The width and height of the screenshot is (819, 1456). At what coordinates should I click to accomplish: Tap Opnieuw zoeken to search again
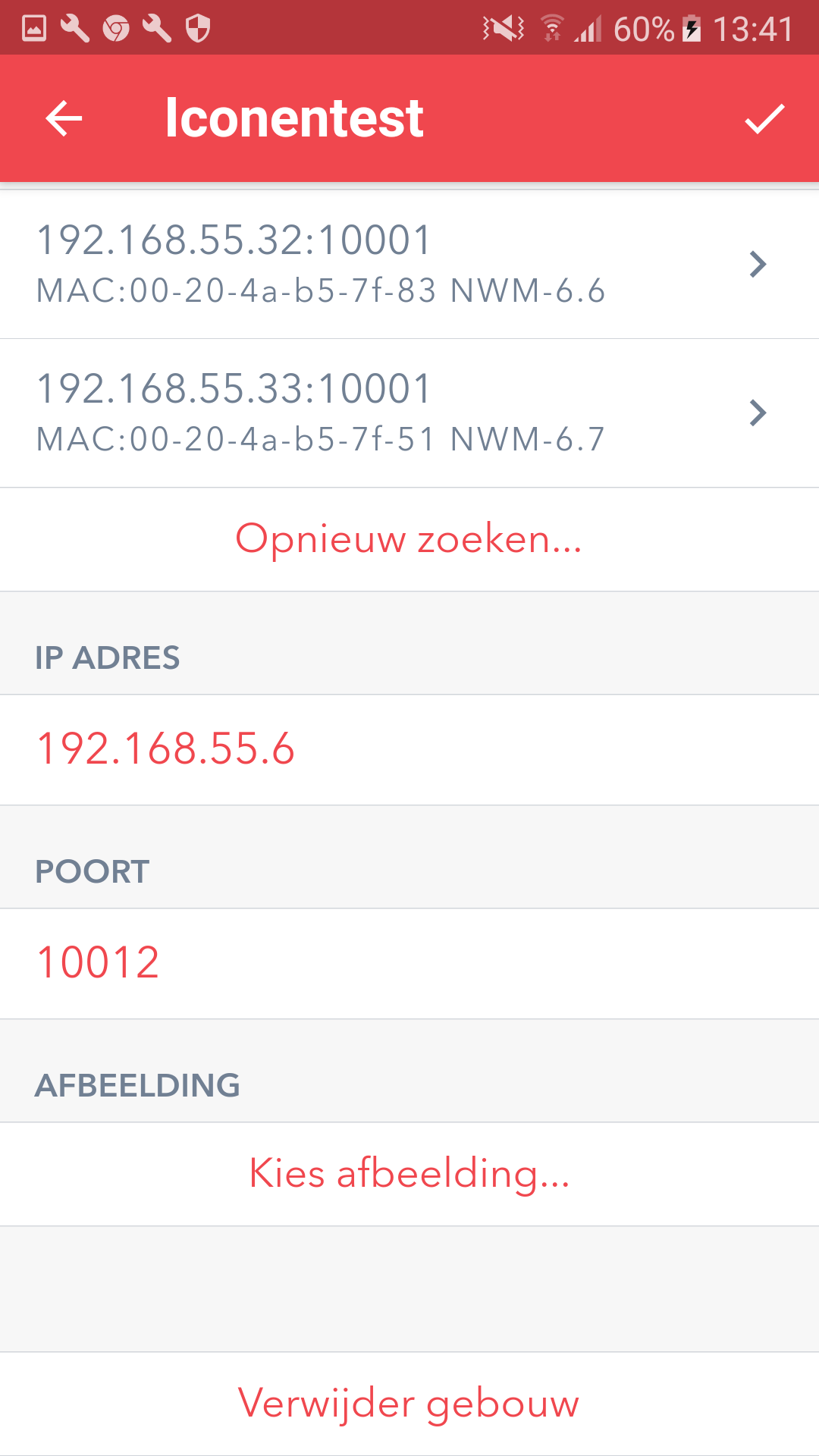tap(409, 539)
